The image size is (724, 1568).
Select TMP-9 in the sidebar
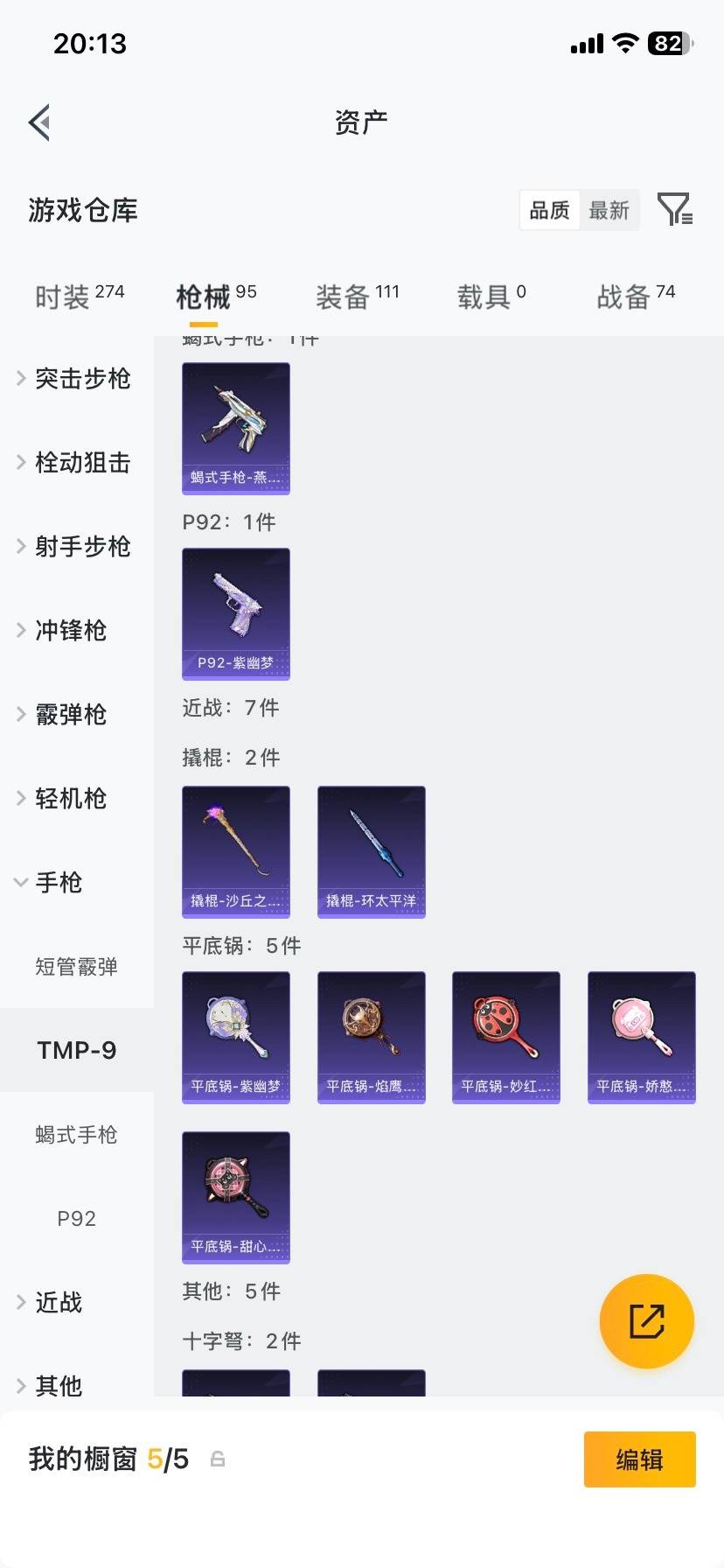pos(77,1049)
